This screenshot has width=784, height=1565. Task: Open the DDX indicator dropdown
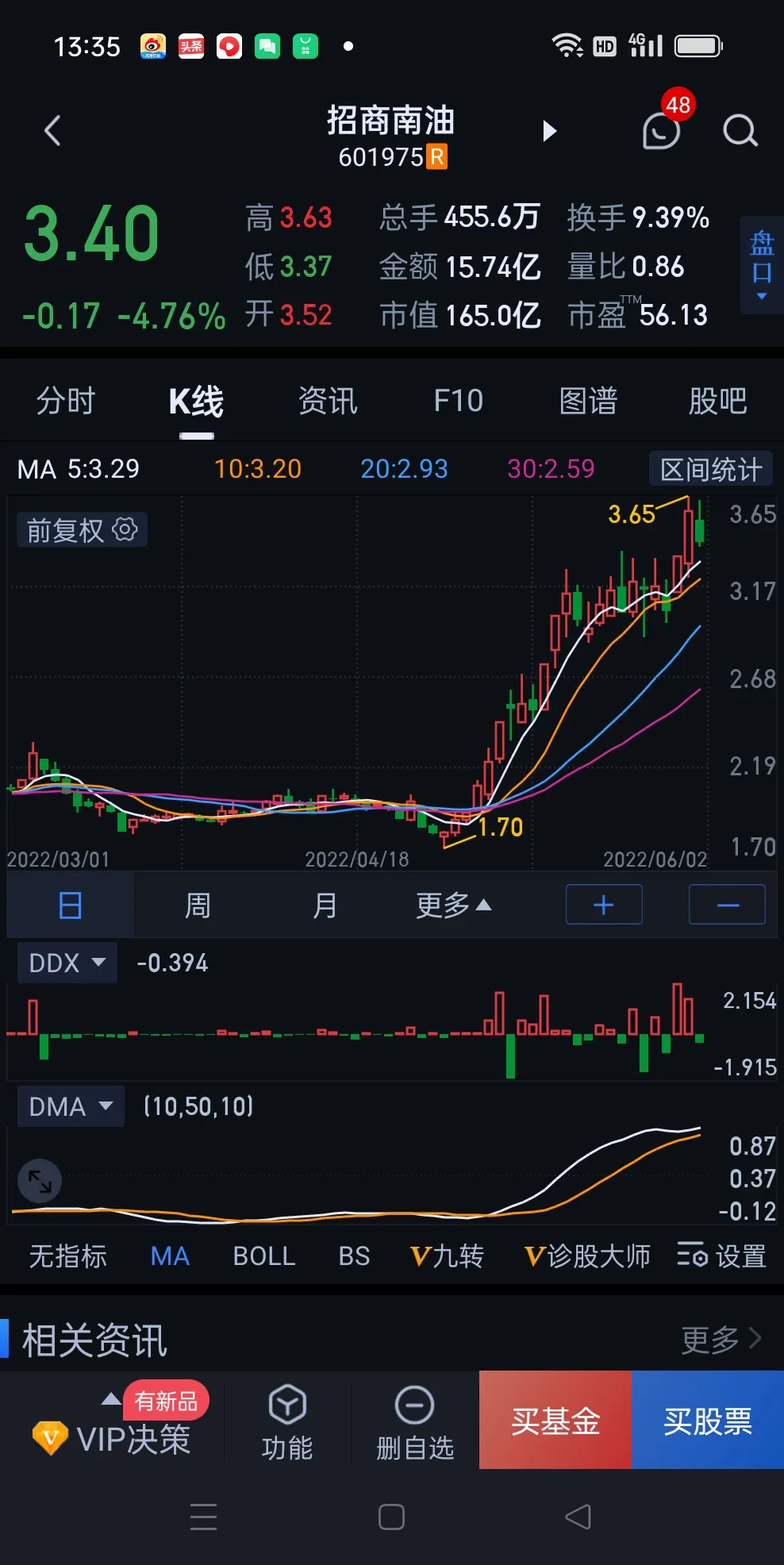tap(67, 963)
